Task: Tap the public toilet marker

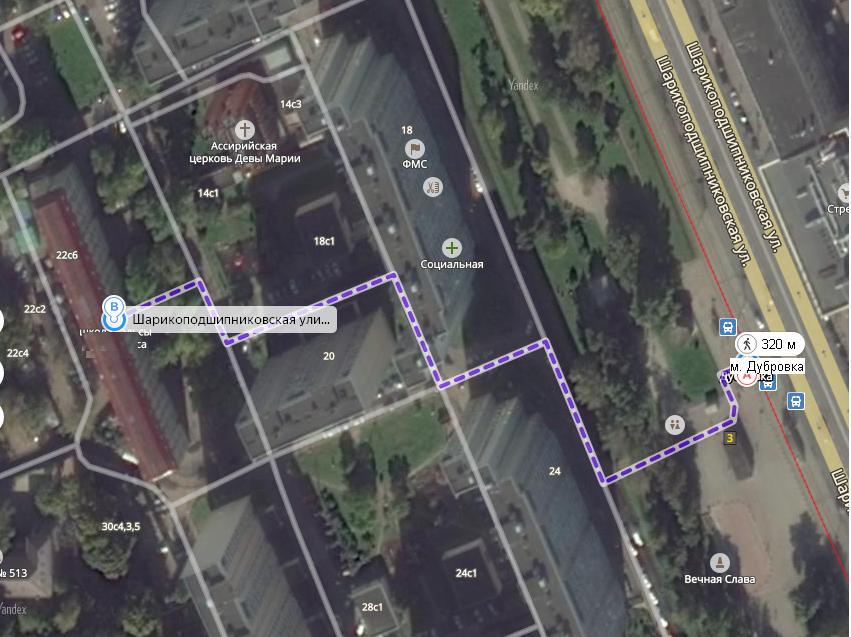Action: point(675,424)
